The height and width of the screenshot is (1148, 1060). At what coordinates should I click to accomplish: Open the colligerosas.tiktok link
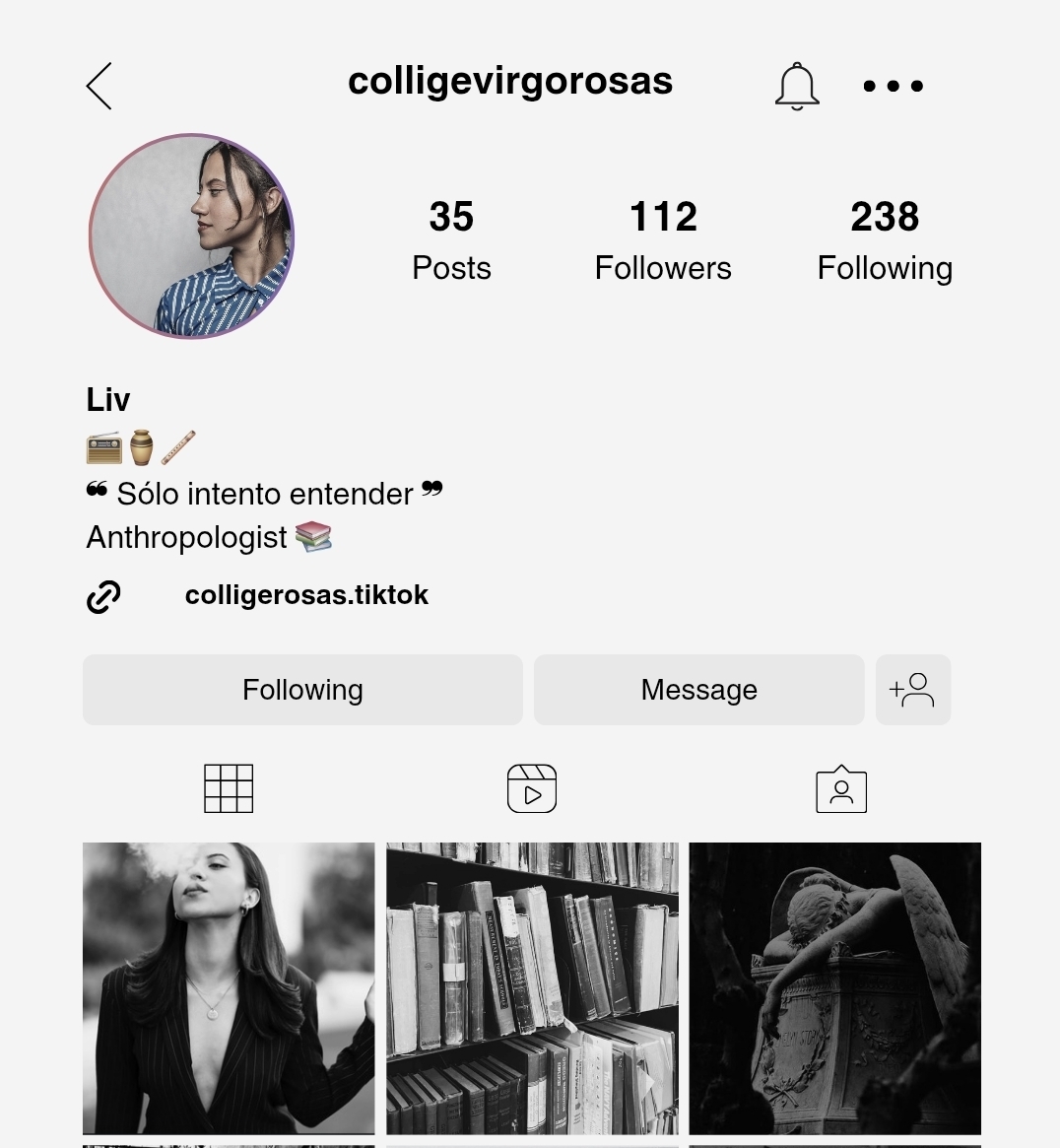[x=306, y=595]
